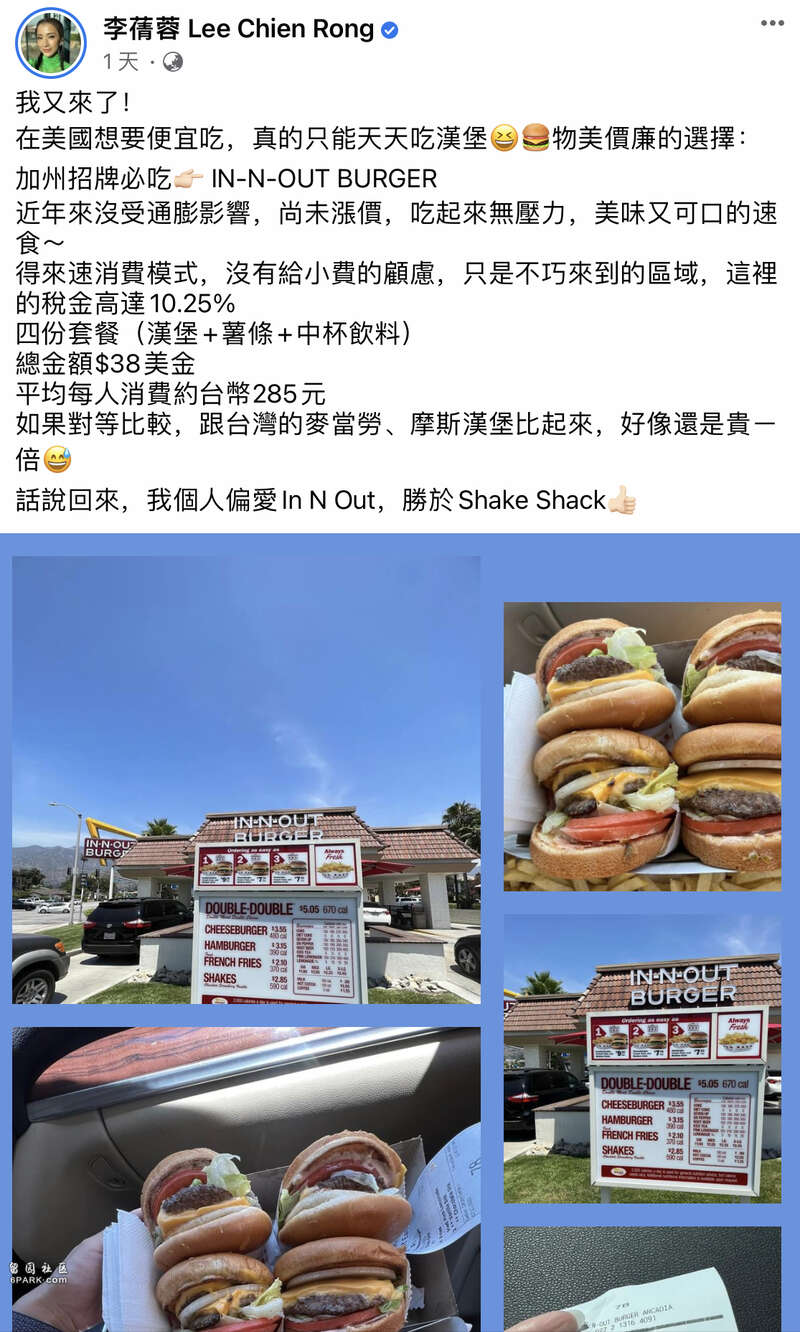Open the large In-N-Out sign photo

246,780
